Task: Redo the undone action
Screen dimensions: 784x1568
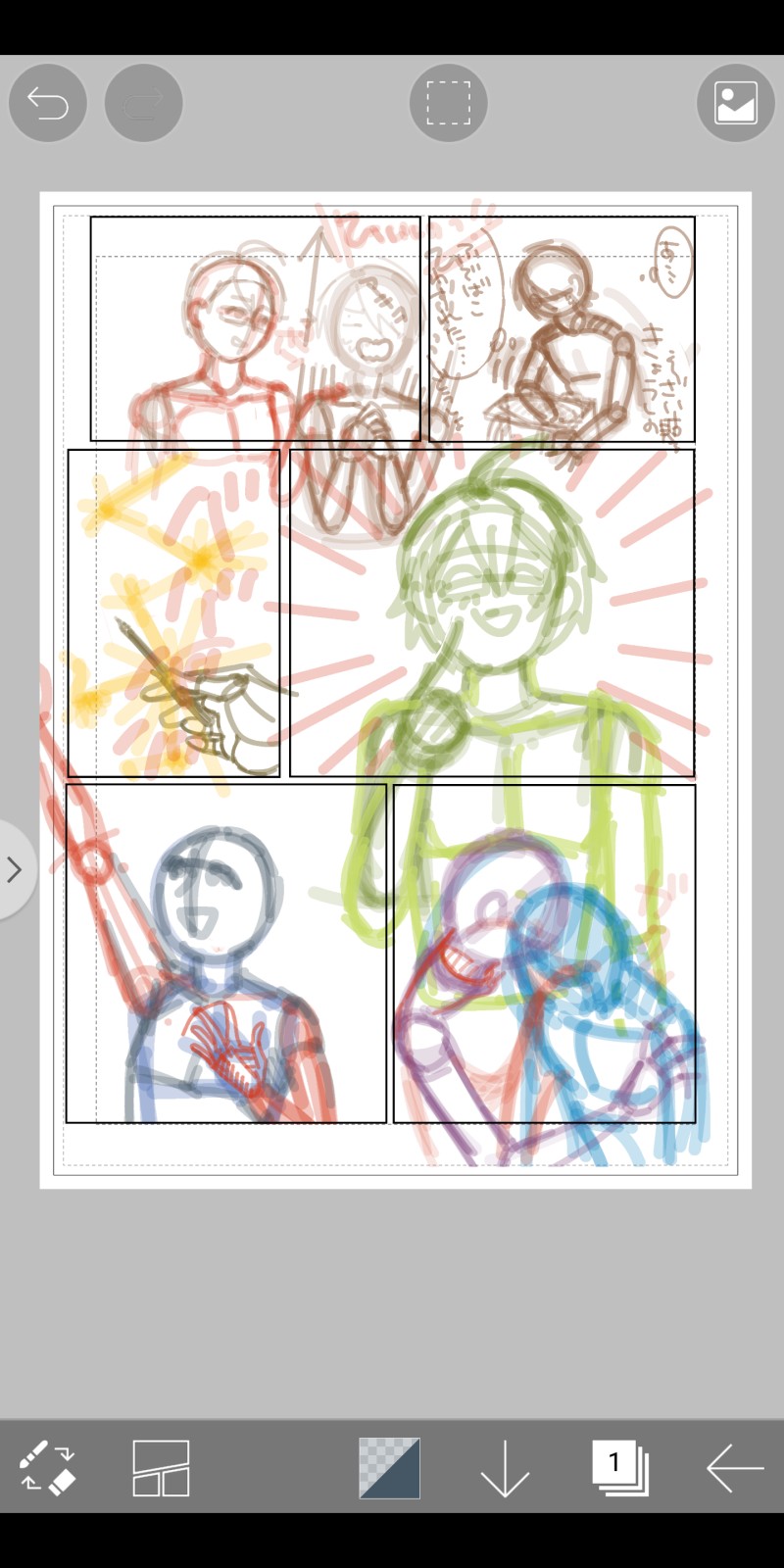Action: coord(143,103)
